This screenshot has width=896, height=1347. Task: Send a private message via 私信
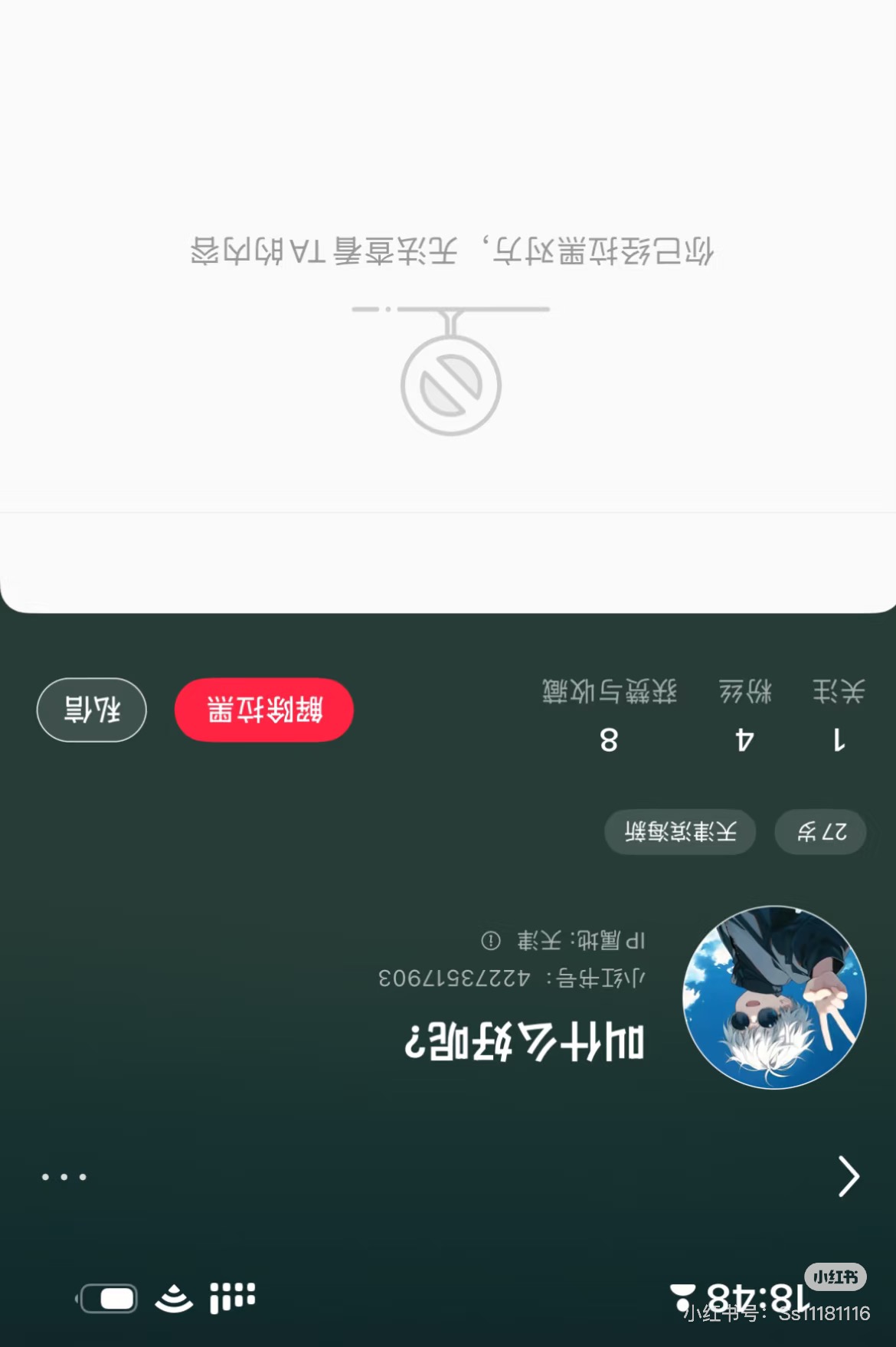click(x=92, y=710)
